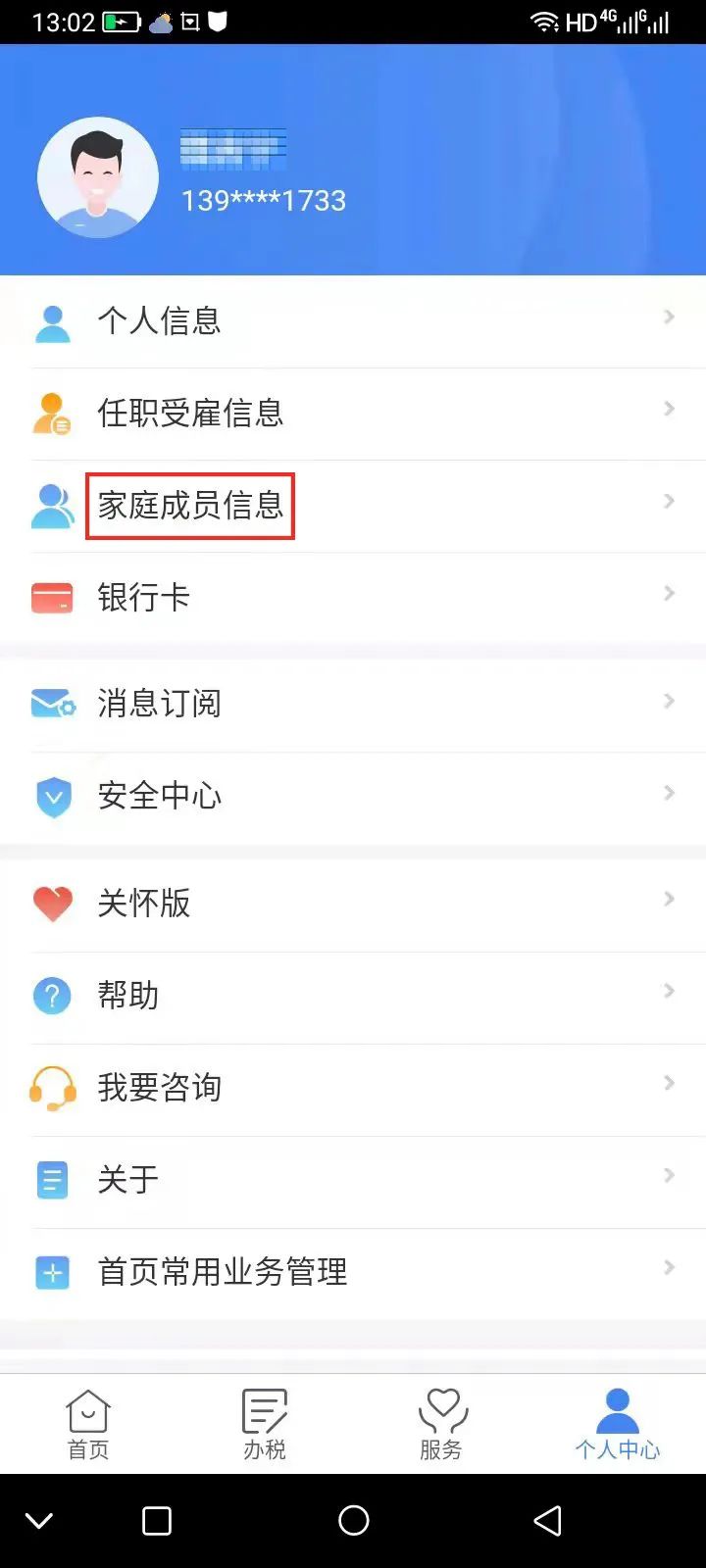The image size is (706, 1568).
Task: Select 关怀版 mode row
Action: click(x=353, y=903)
